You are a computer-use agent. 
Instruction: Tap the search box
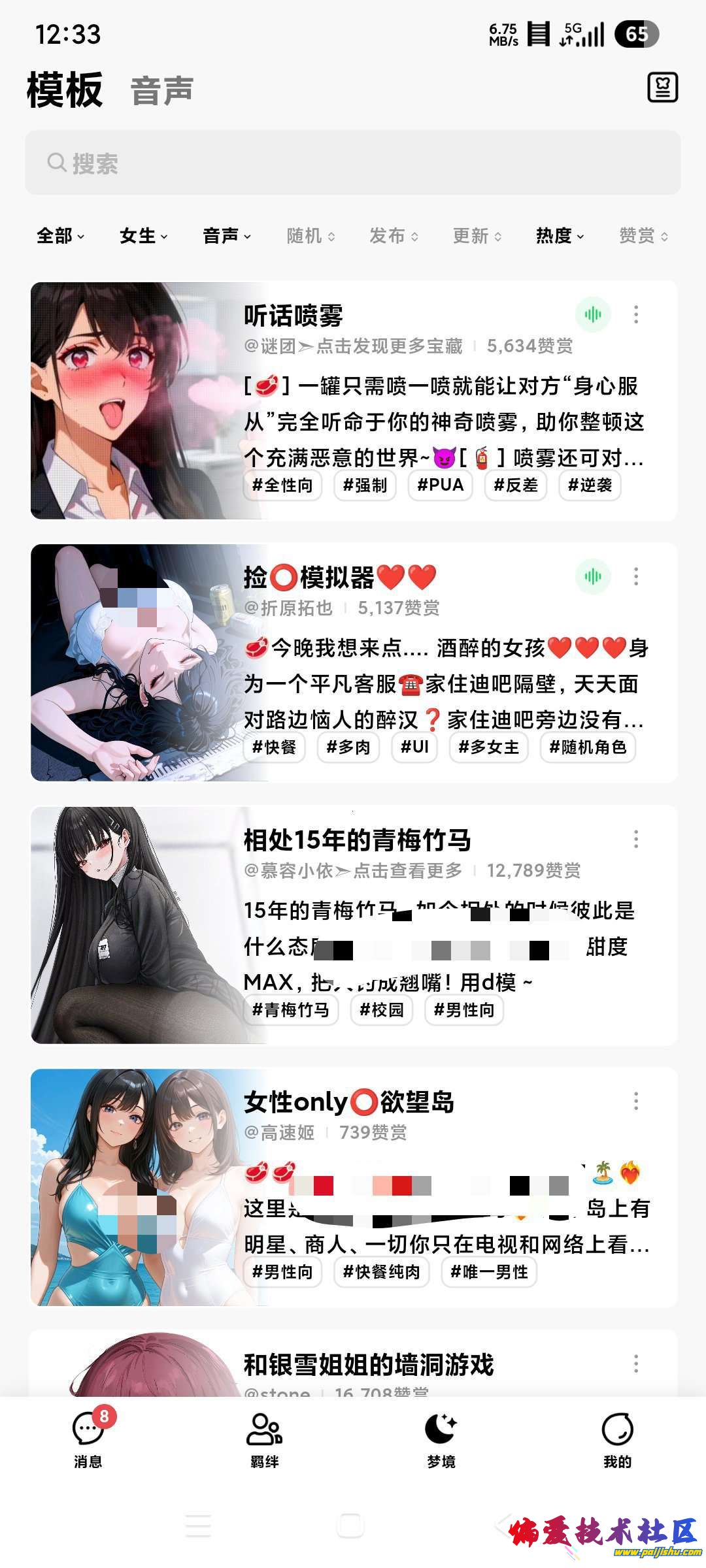353,163
